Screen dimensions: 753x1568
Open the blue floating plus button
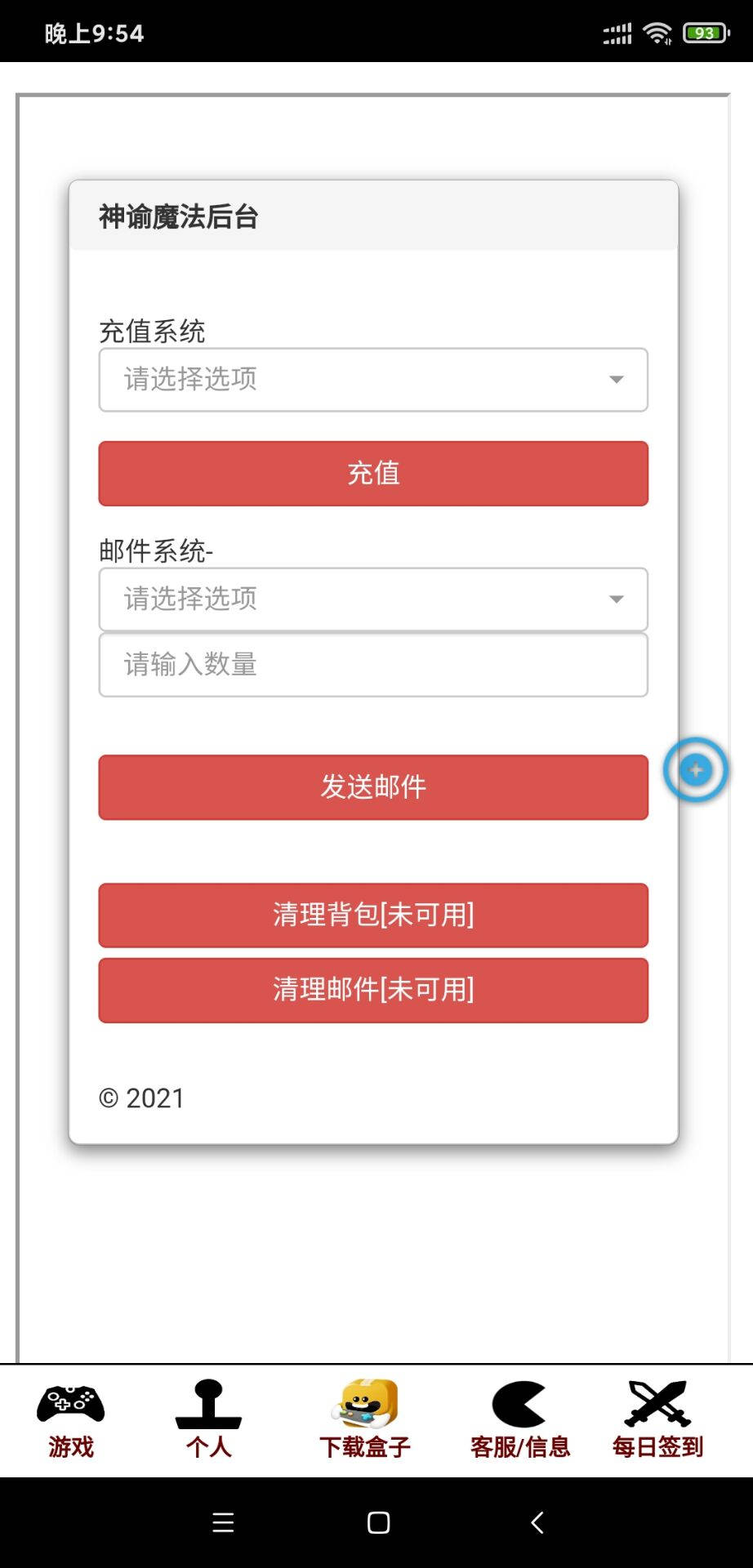[x=696, y=769]
